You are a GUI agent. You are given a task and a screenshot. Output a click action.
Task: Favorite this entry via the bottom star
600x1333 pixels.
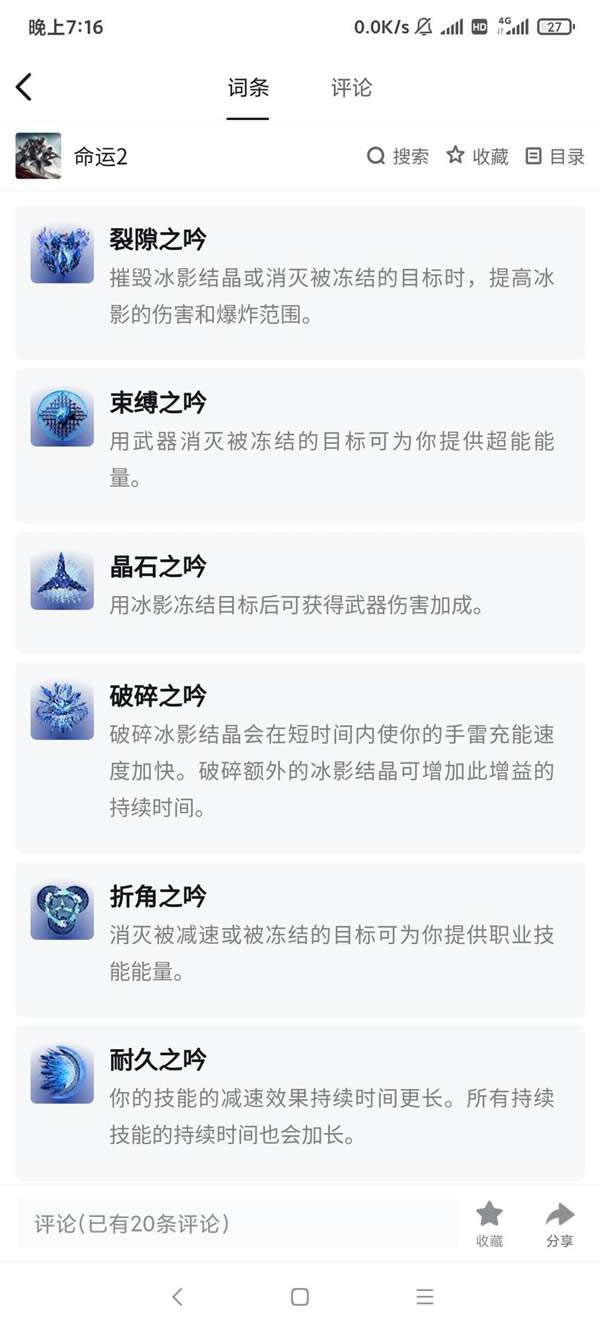coord(489,1223)
